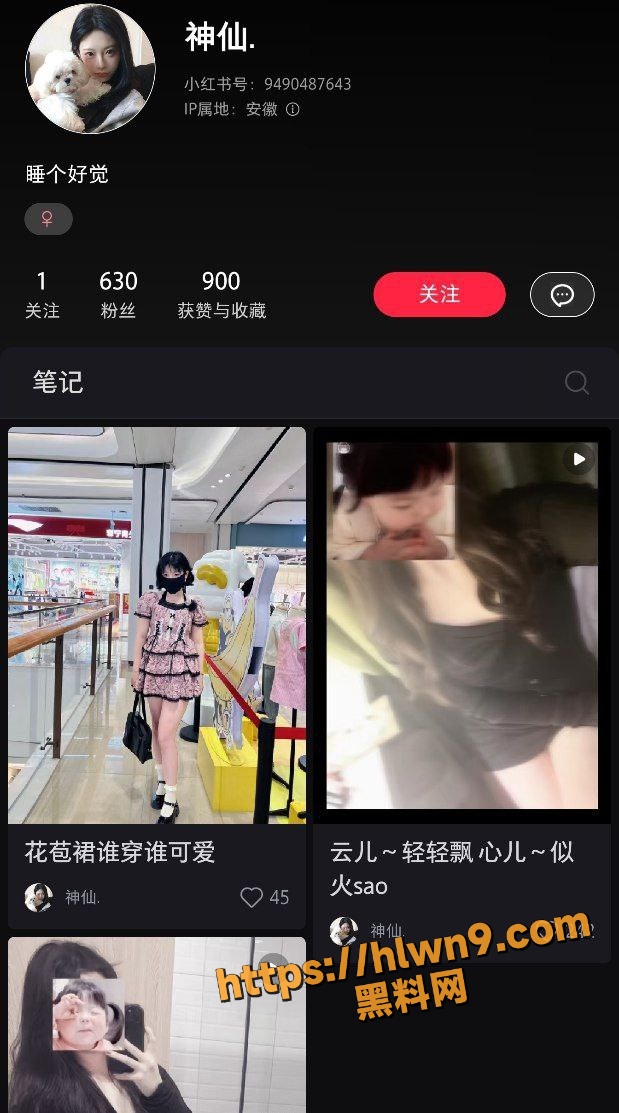Image resolution: width=619 pixels, height=1113 pixels.
Task: Open the mirror selfie note at the bottom
Action: pyautogui.click(x=157, y=1025)
